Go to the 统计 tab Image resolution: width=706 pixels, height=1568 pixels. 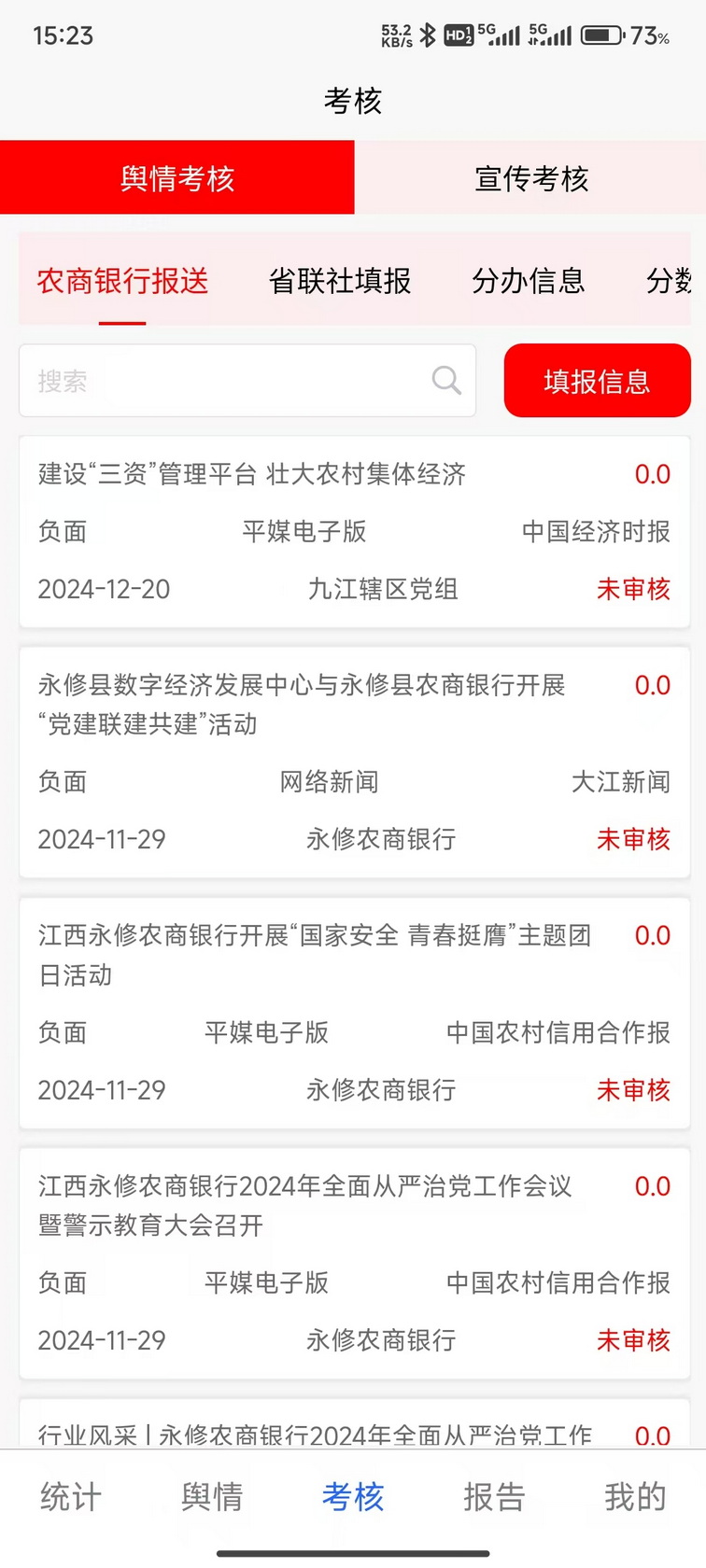tap(70, 1497)
